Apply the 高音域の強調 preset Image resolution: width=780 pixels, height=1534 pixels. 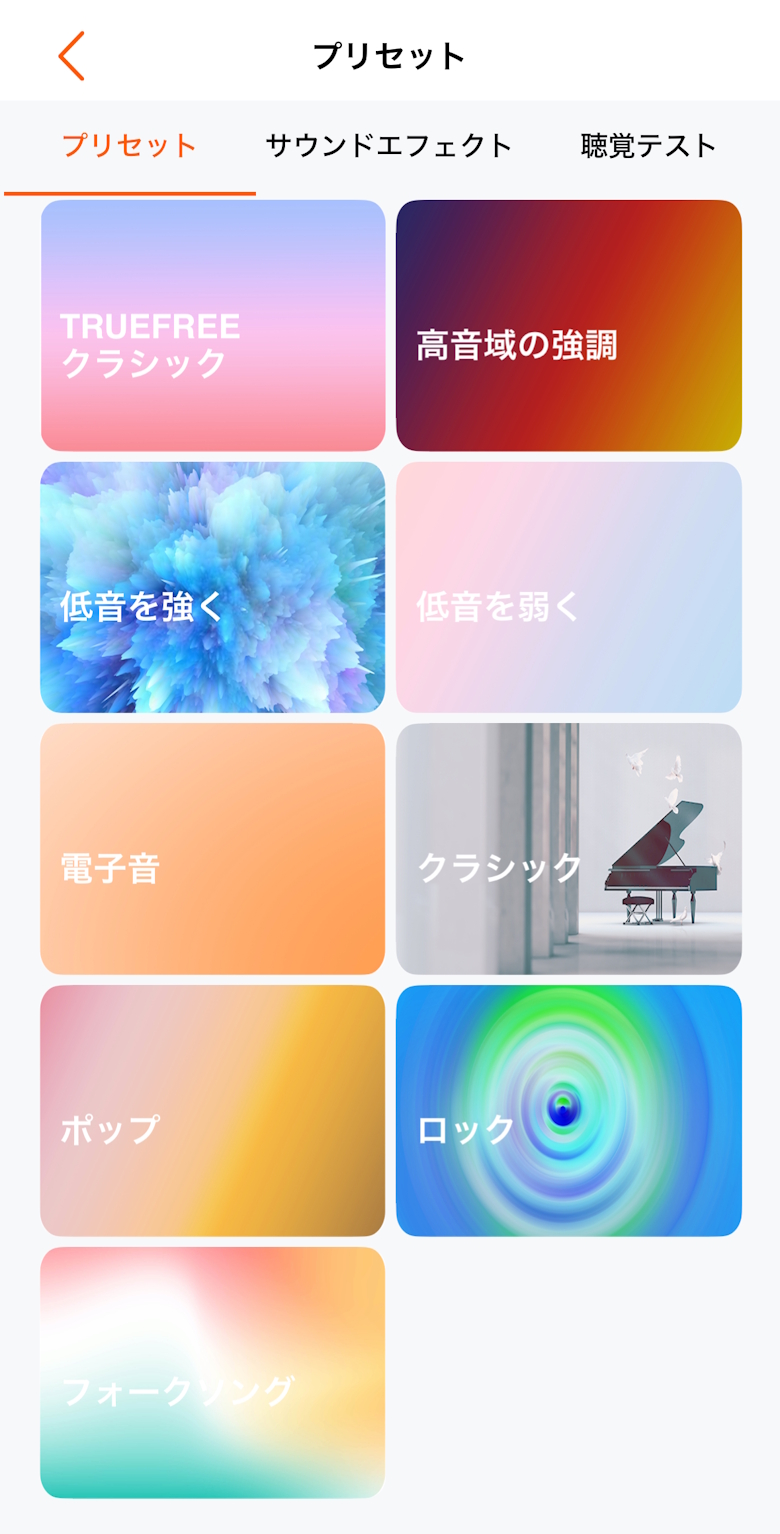pos(569,326)
